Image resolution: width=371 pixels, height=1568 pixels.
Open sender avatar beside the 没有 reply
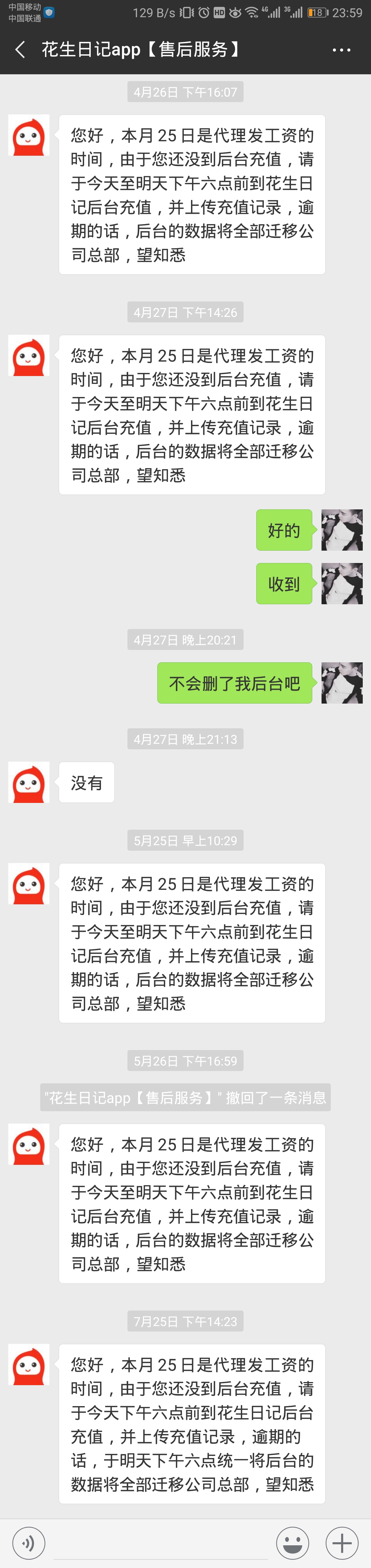pyautogui.click(x=29, y=783)
